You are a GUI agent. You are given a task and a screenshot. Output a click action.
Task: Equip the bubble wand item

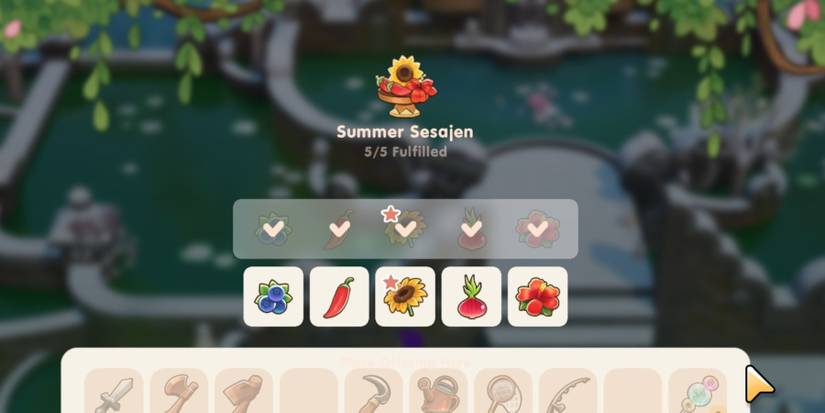[x=697, y=392]
